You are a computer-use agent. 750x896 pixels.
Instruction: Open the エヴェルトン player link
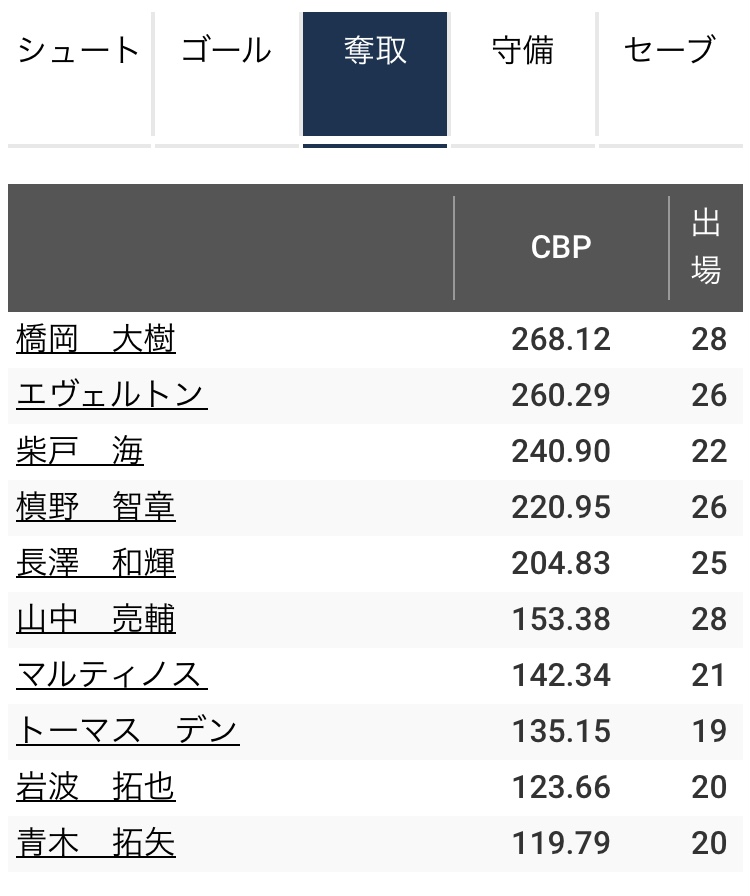111,396
